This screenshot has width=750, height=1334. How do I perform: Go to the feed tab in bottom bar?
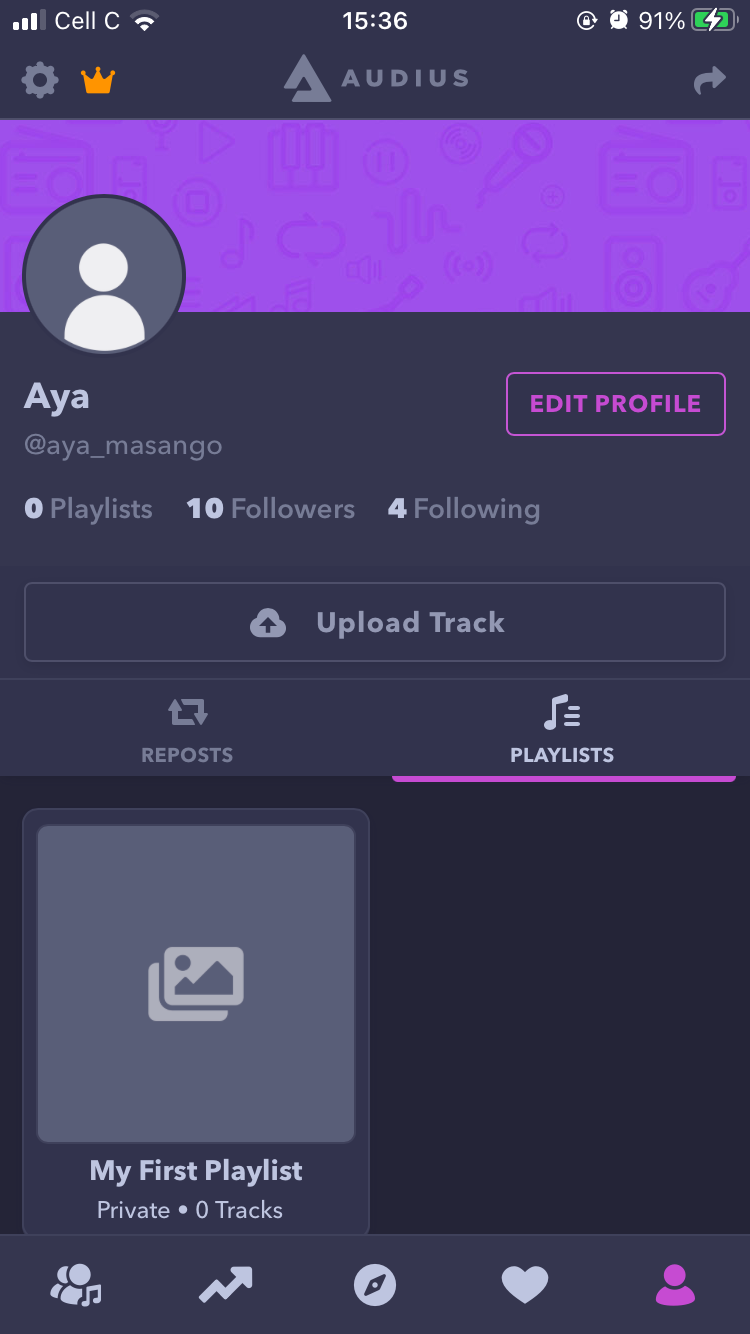76,1285
